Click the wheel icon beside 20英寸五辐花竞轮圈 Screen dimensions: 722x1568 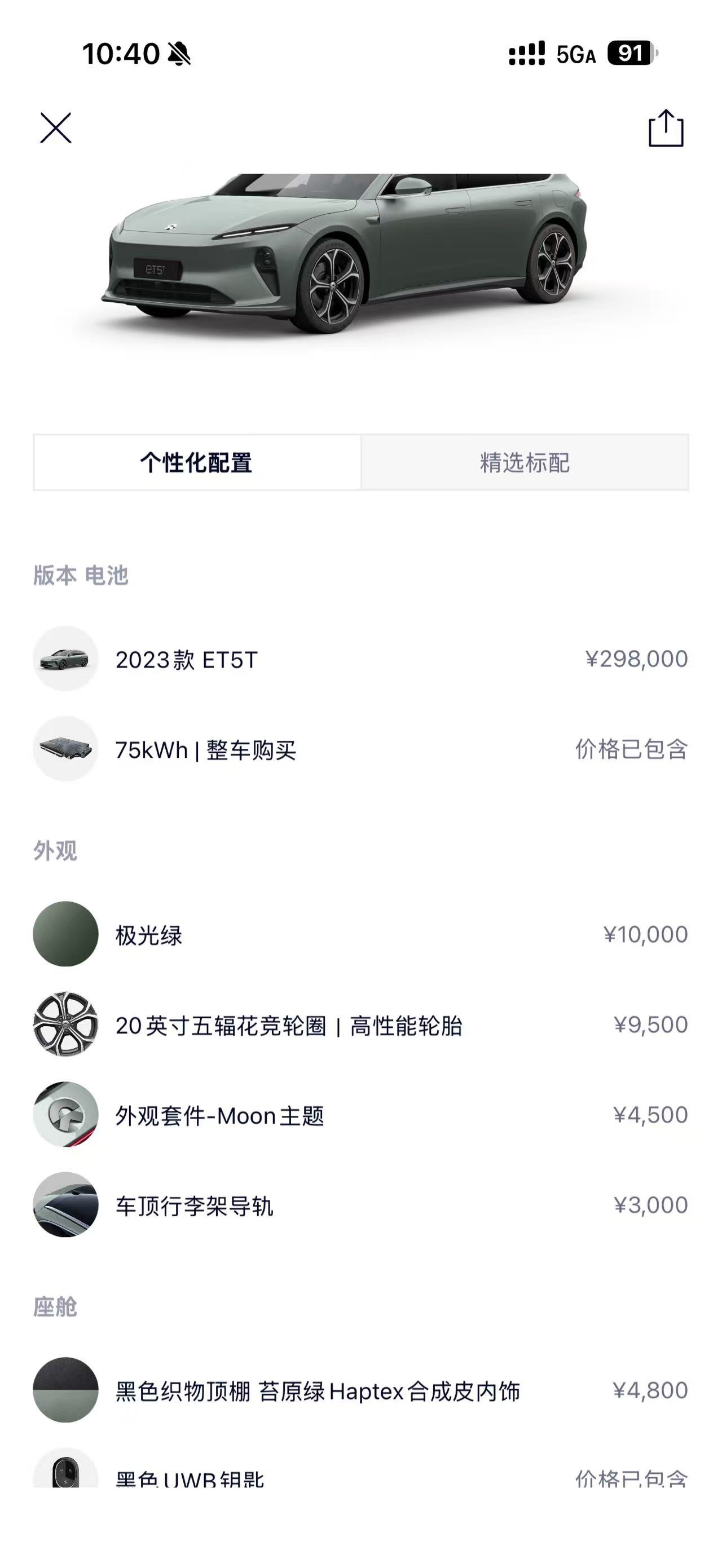point(66,1023)
